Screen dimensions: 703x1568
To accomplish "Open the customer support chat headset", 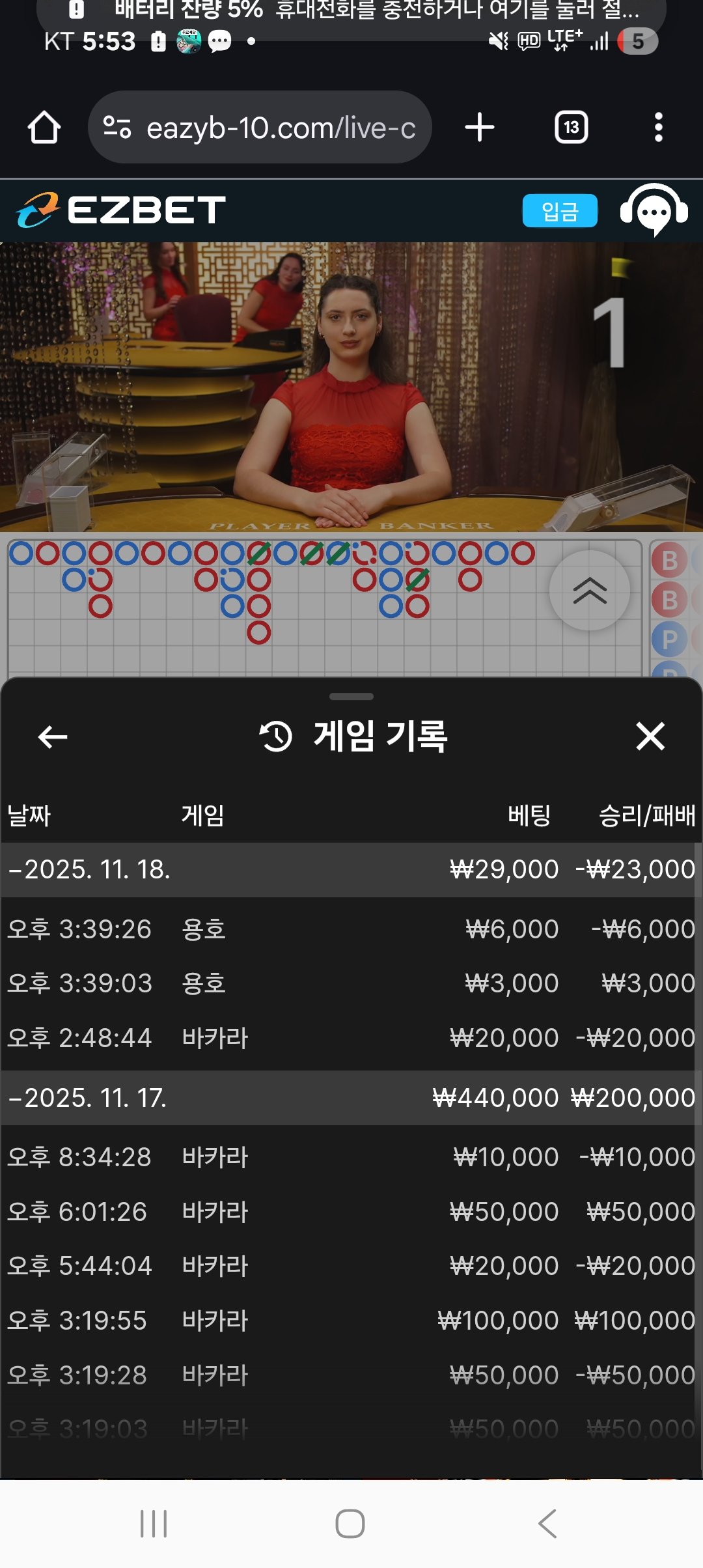I will [654, 210].
